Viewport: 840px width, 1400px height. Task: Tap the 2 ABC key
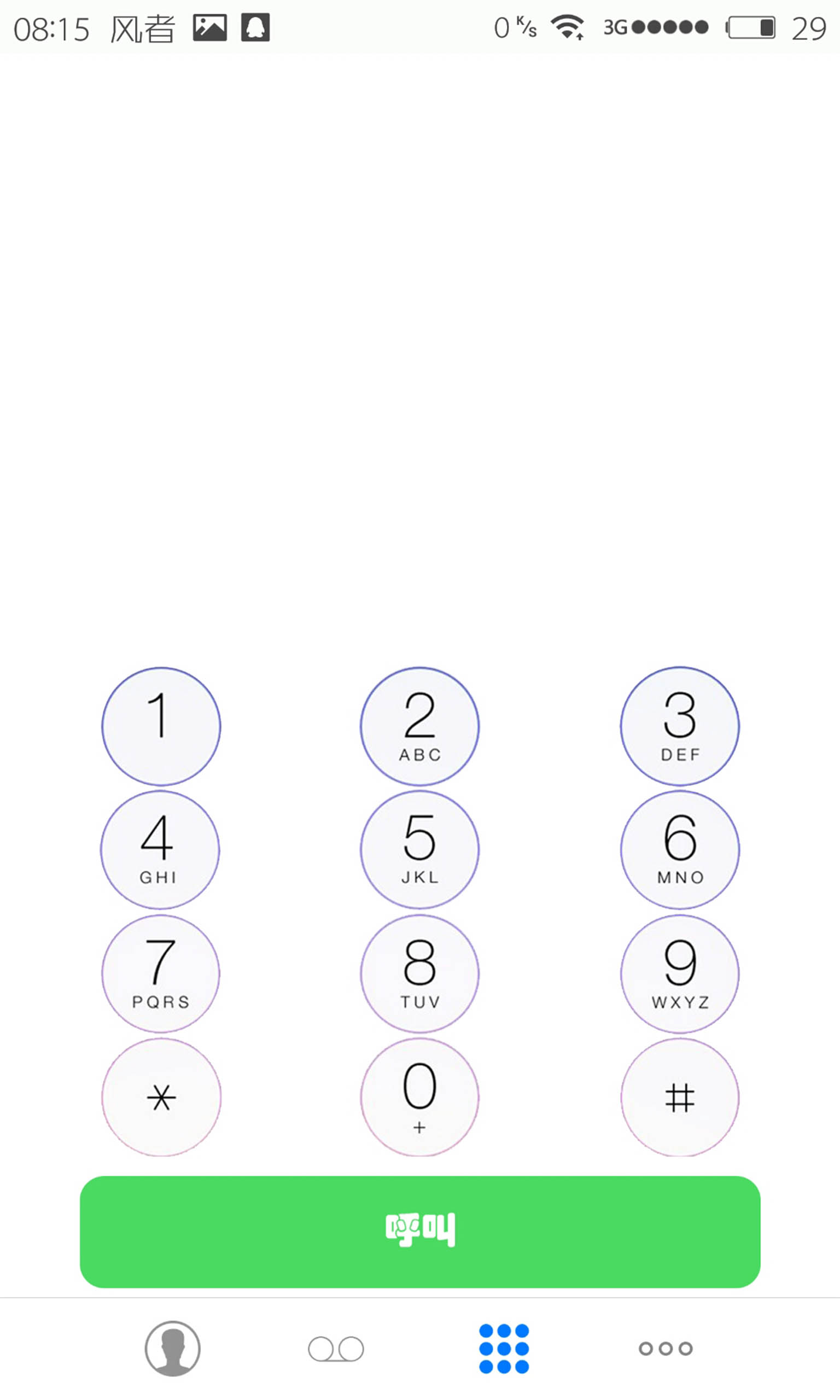coord(419,726)
